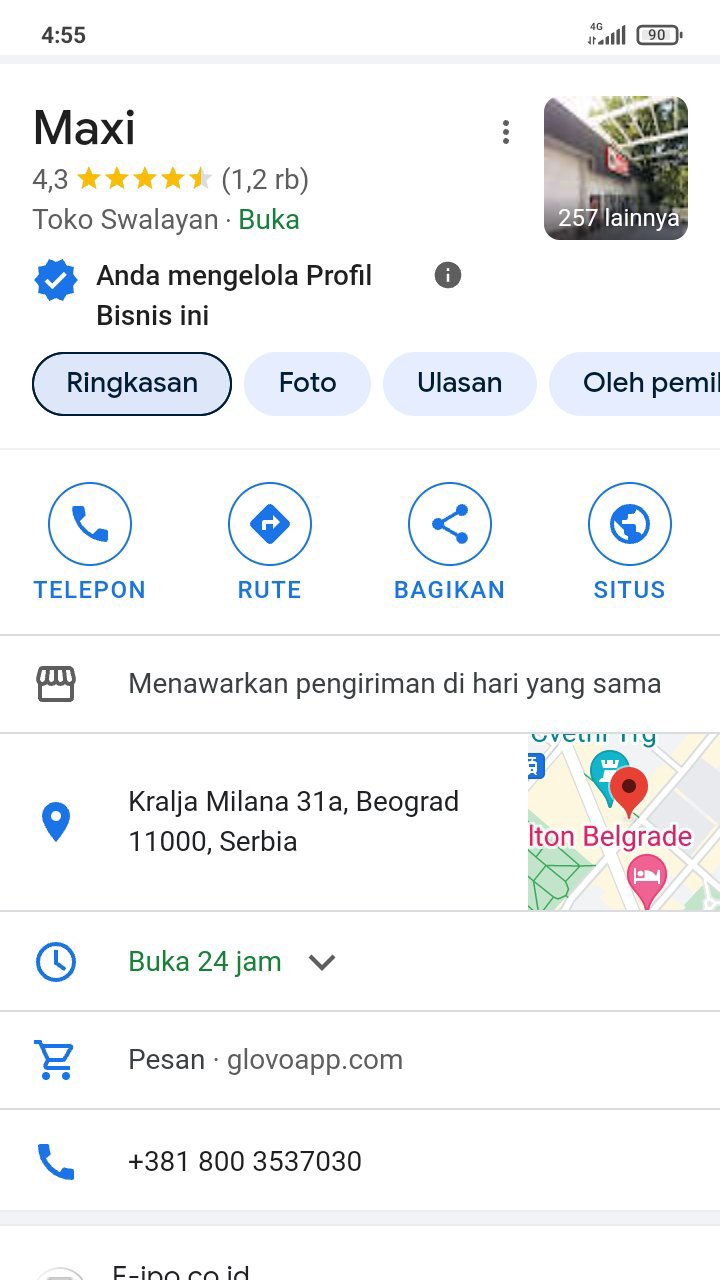Call the store with the Telepon button
Image resolution: width=720 pixels, height=1280 pixels.
coord(90,542)
